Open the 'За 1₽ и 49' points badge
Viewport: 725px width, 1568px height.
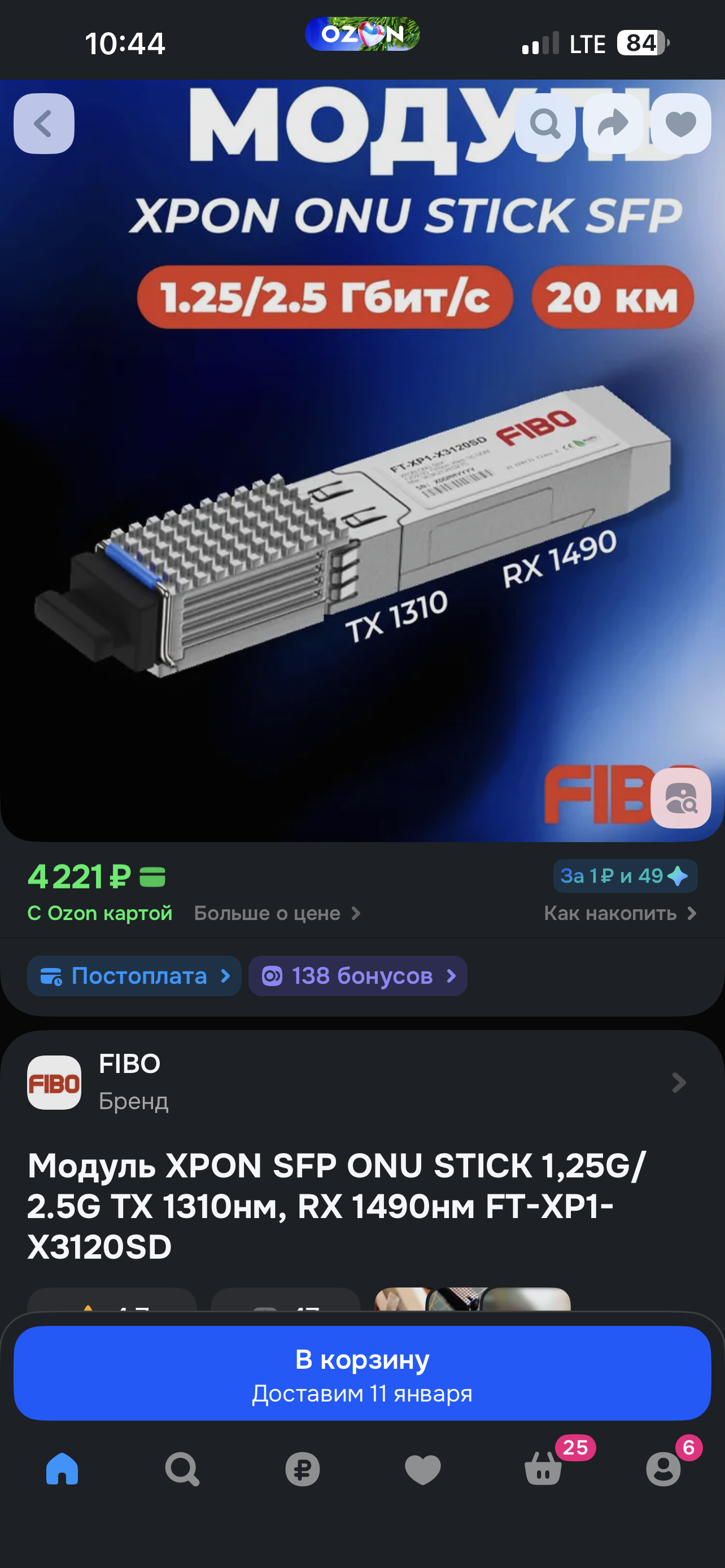[x=624, y=876]
